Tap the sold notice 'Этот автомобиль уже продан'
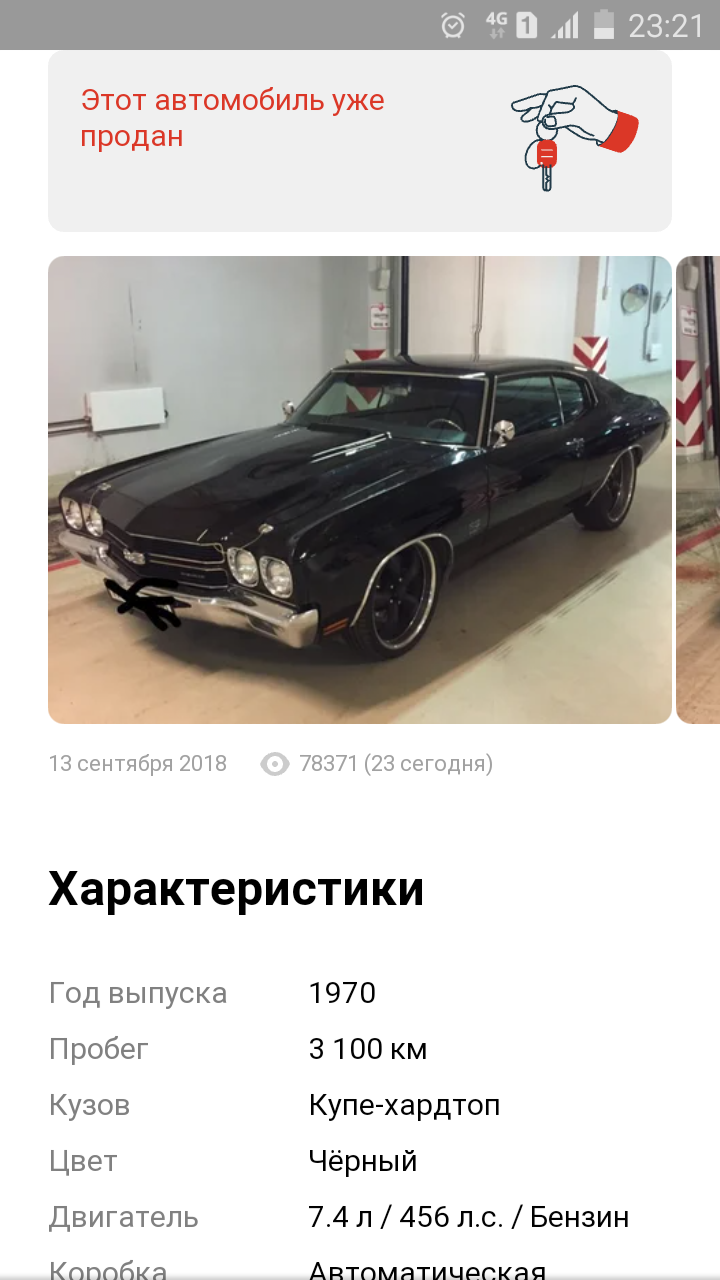 (x=230, y=118)
